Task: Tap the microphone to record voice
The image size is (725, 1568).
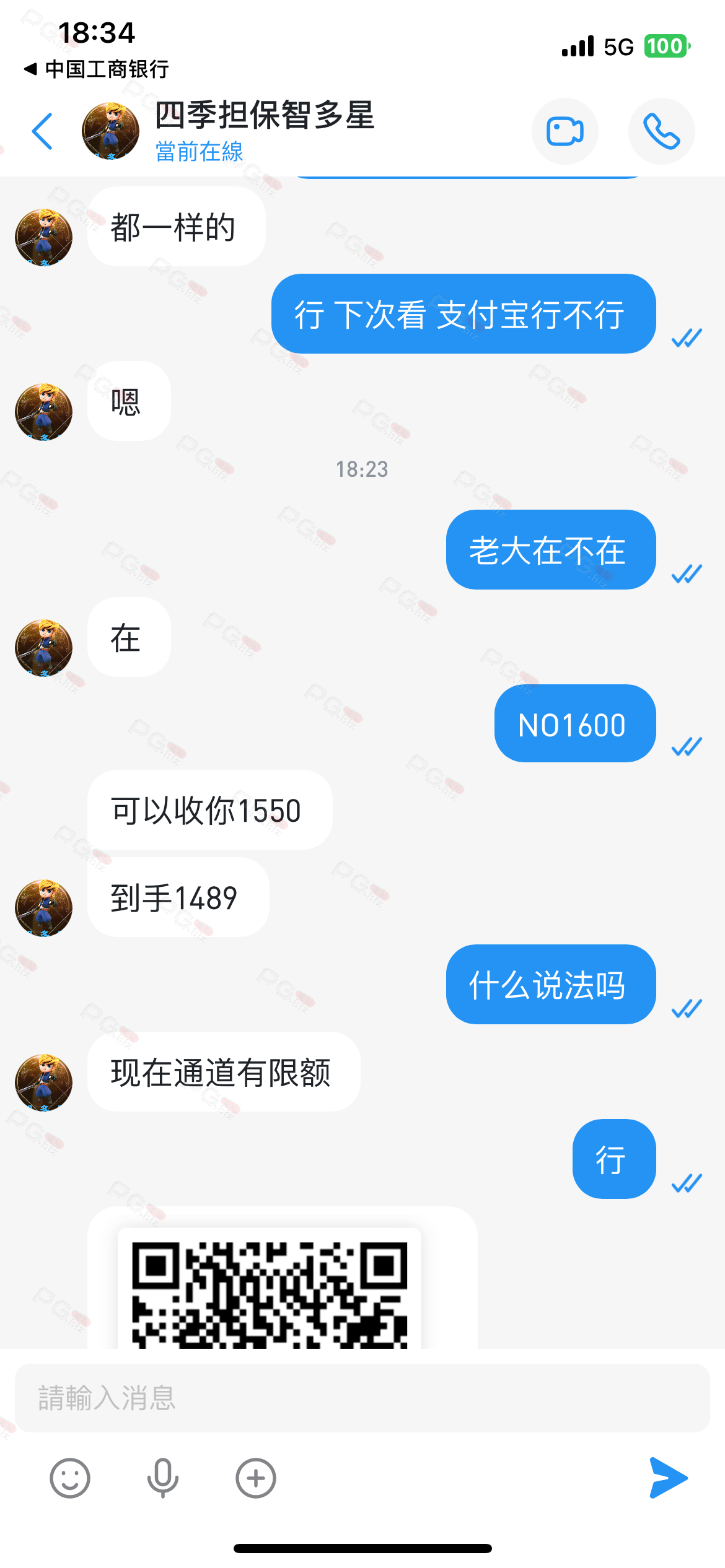Action: tap(163, 1478)
